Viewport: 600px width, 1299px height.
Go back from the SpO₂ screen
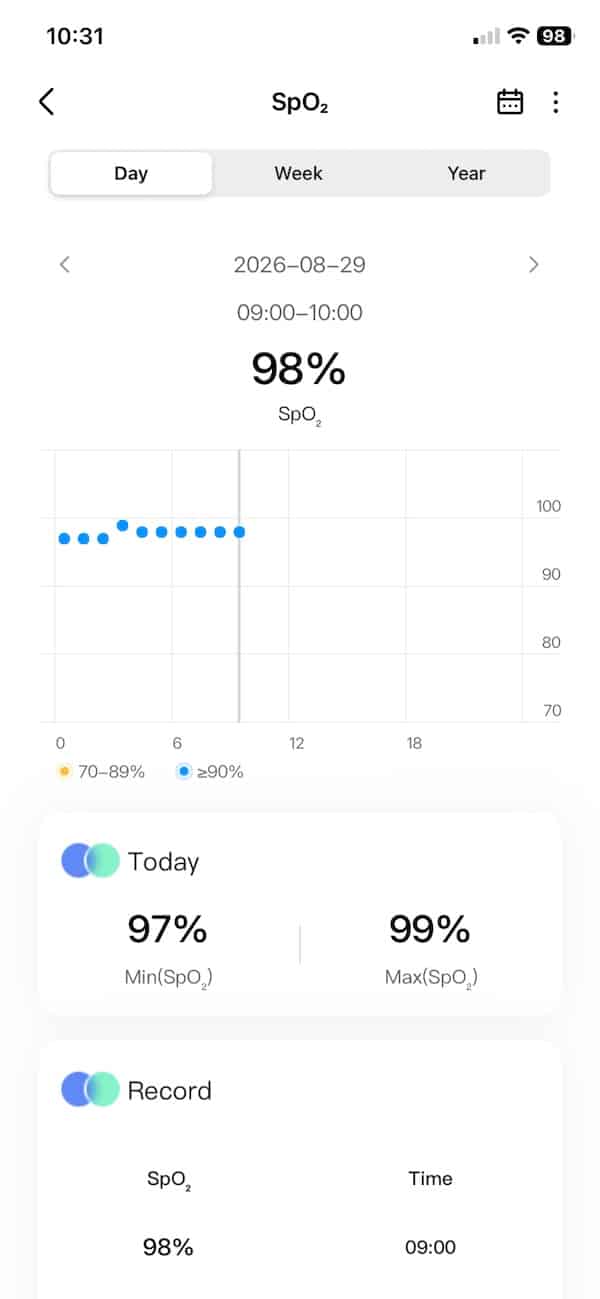(x=46, y=101)
